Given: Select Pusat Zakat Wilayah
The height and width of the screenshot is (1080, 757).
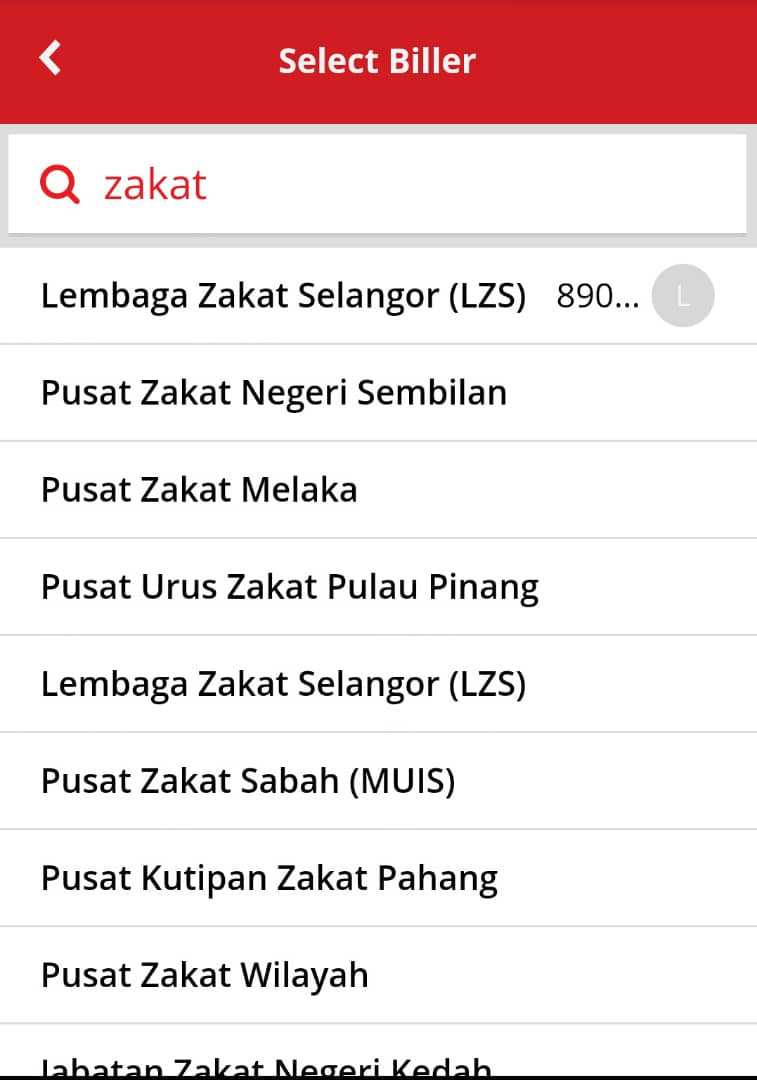Looking at the screenshot, I should [x=378, y=975].
